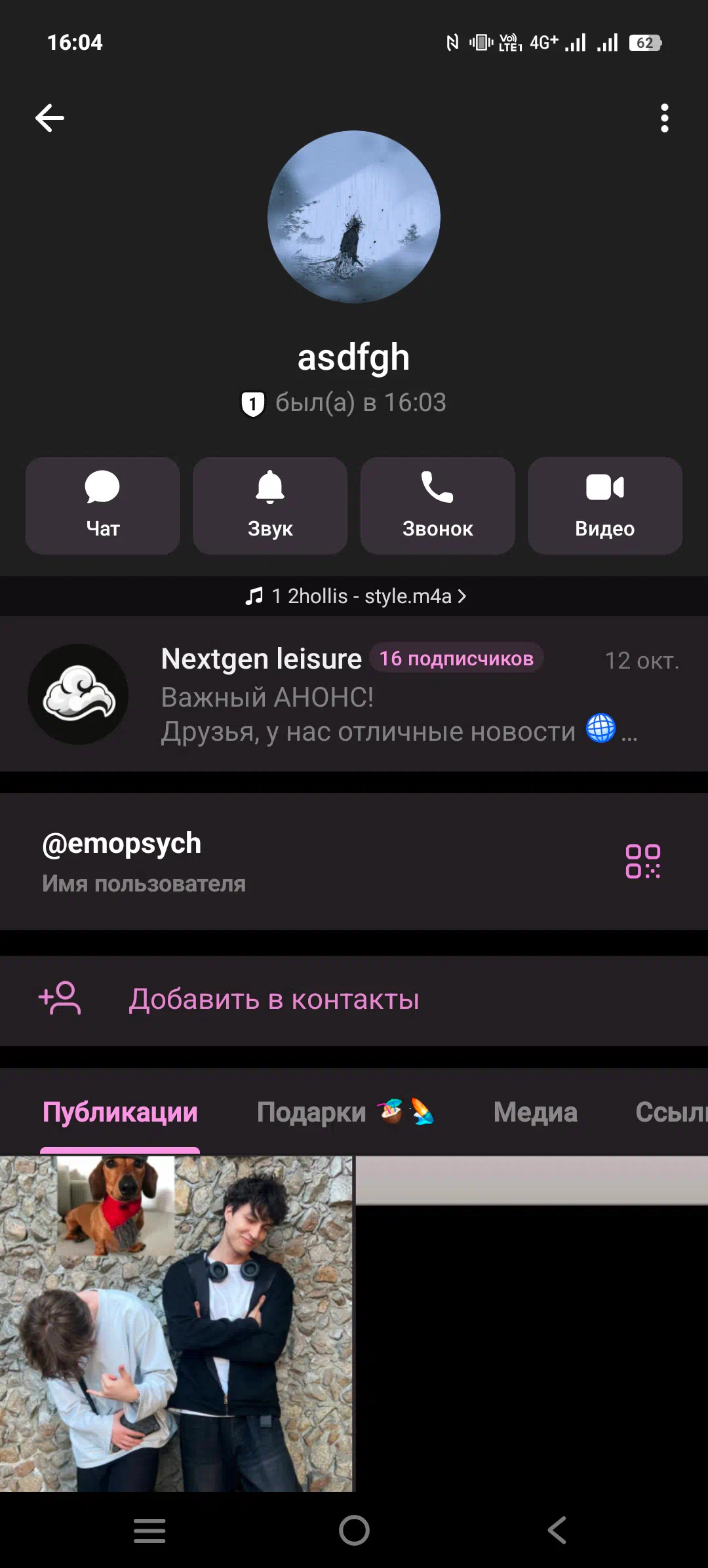Open asdfgh's profile photo

click(x=354, y=217)
